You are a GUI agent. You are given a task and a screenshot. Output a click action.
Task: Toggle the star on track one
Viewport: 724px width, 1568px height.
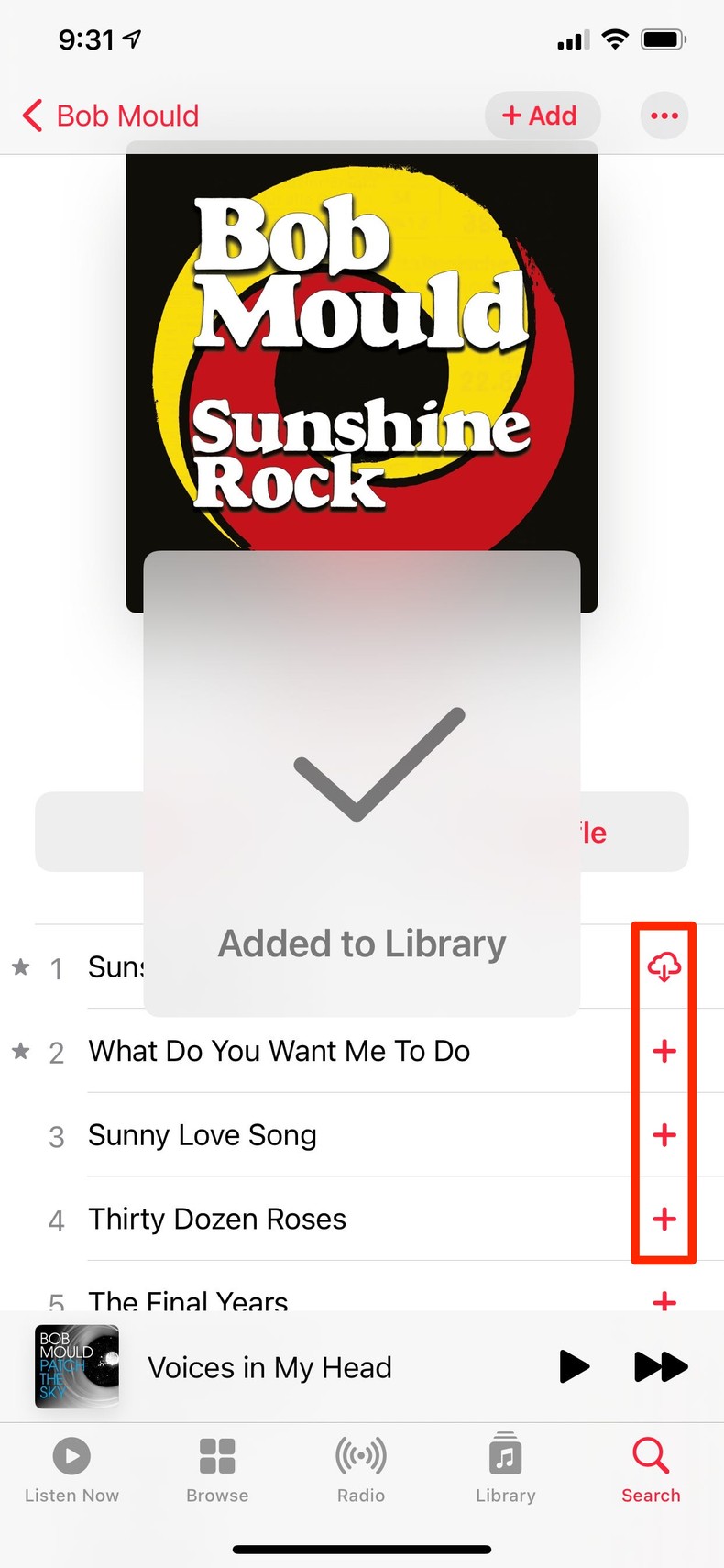22,967
